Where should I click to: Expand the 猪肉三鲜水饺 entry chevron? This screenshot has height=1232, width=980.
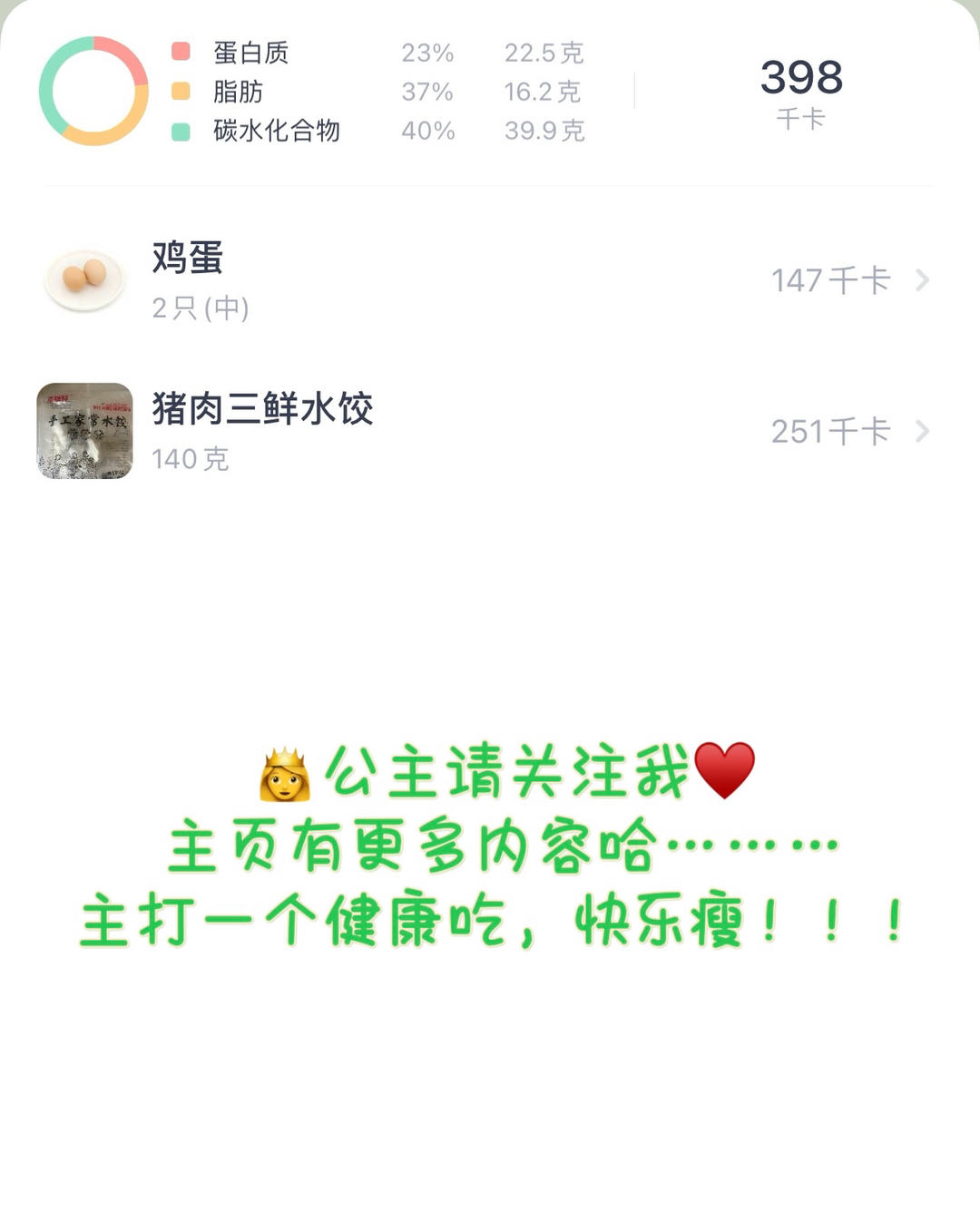tap(924, 432)
